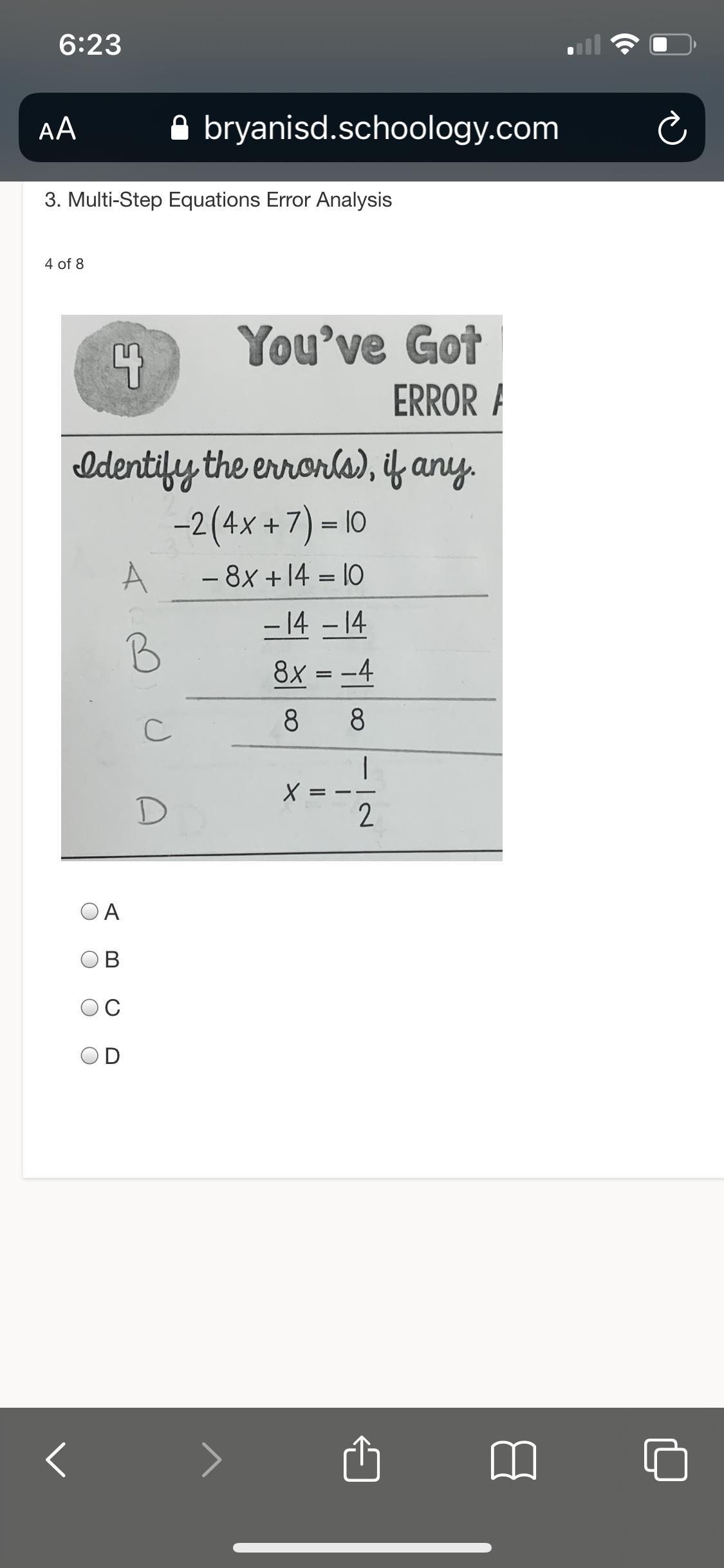Enlarge the error analysis problem image
Viewport: 724px width, 1568px height.
[x=282, y=587]
